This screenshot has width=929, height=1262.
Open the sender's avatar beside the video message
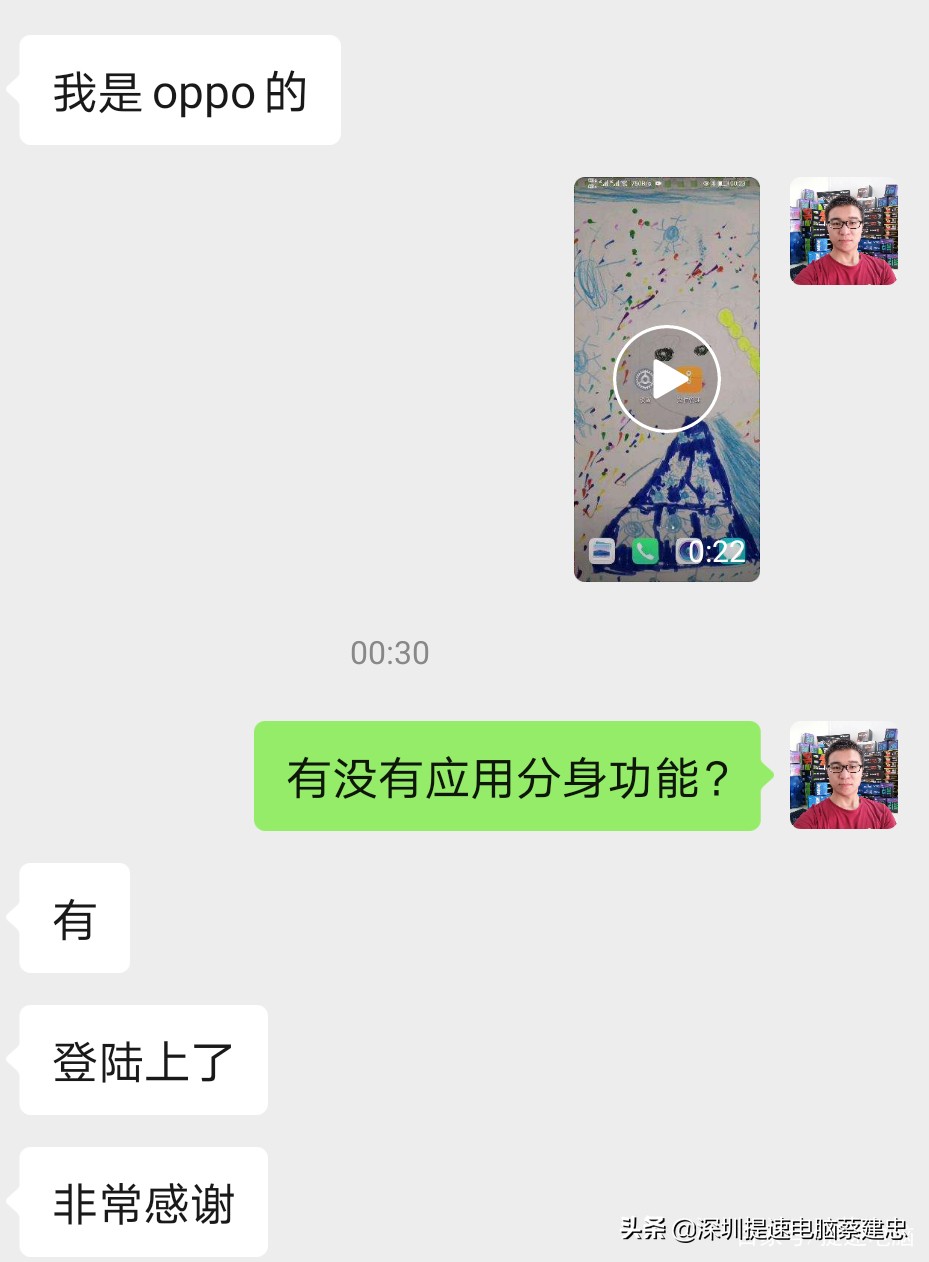coord(843,231)
